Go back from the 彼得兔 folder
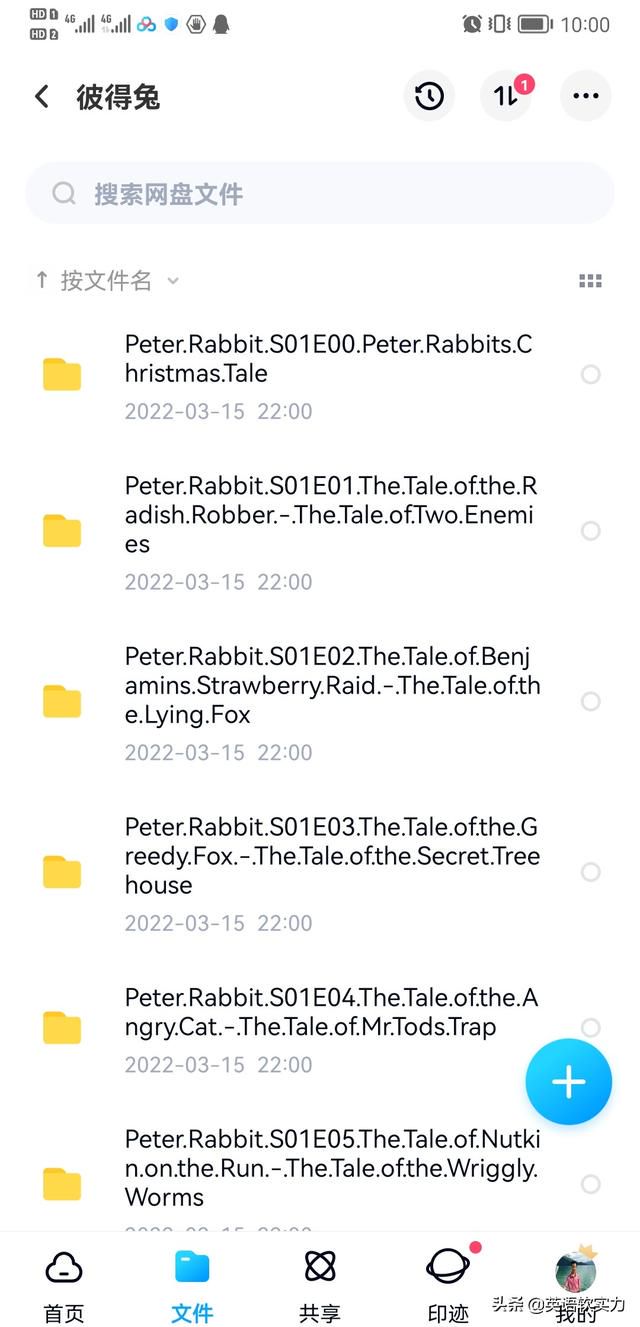 [41, 97]
